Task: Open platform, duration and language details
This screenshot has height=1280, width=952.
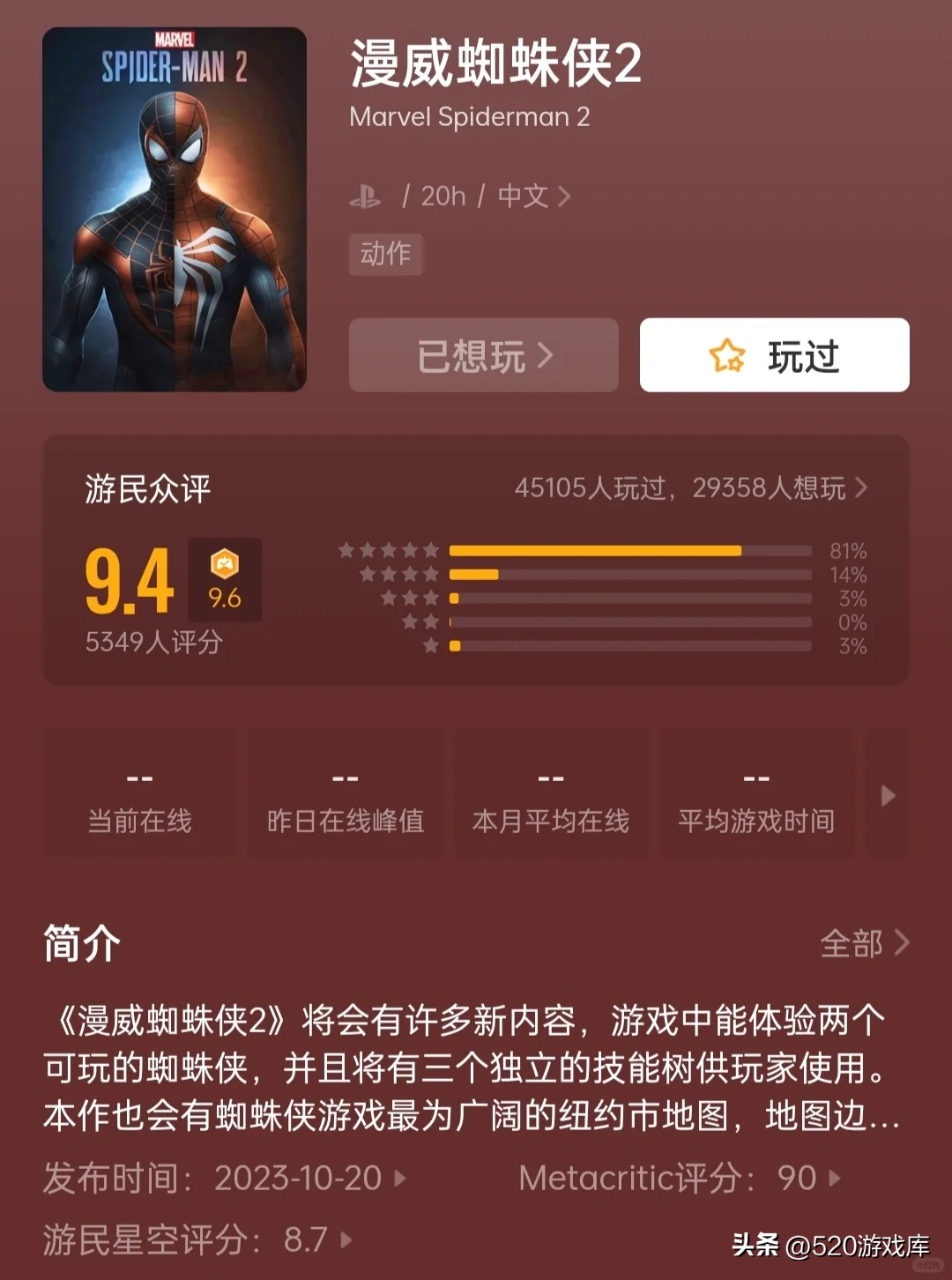Action: click(460, 196)
